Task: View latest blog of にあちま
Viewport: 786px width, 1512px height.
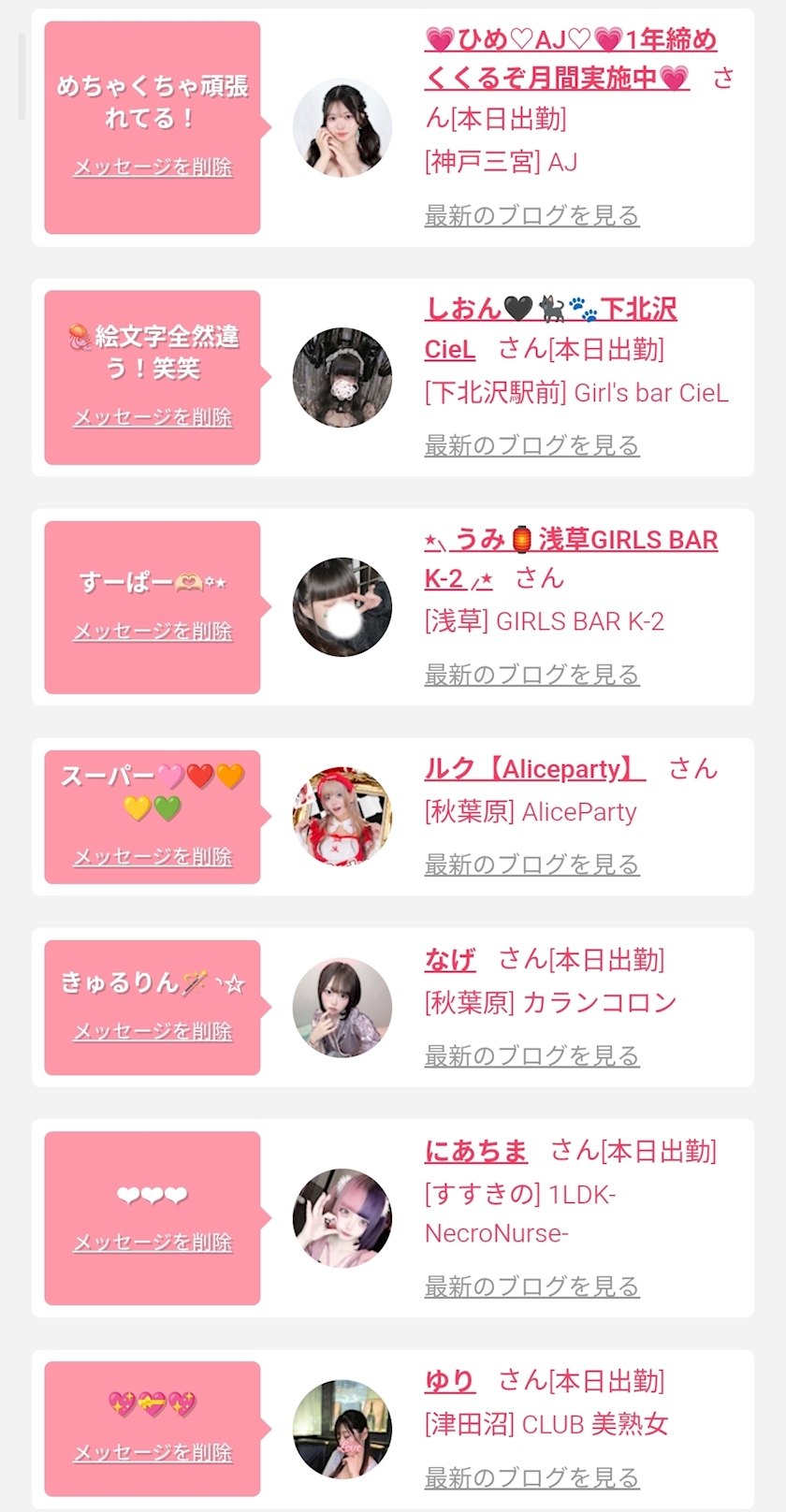Action: [531, 1287]
